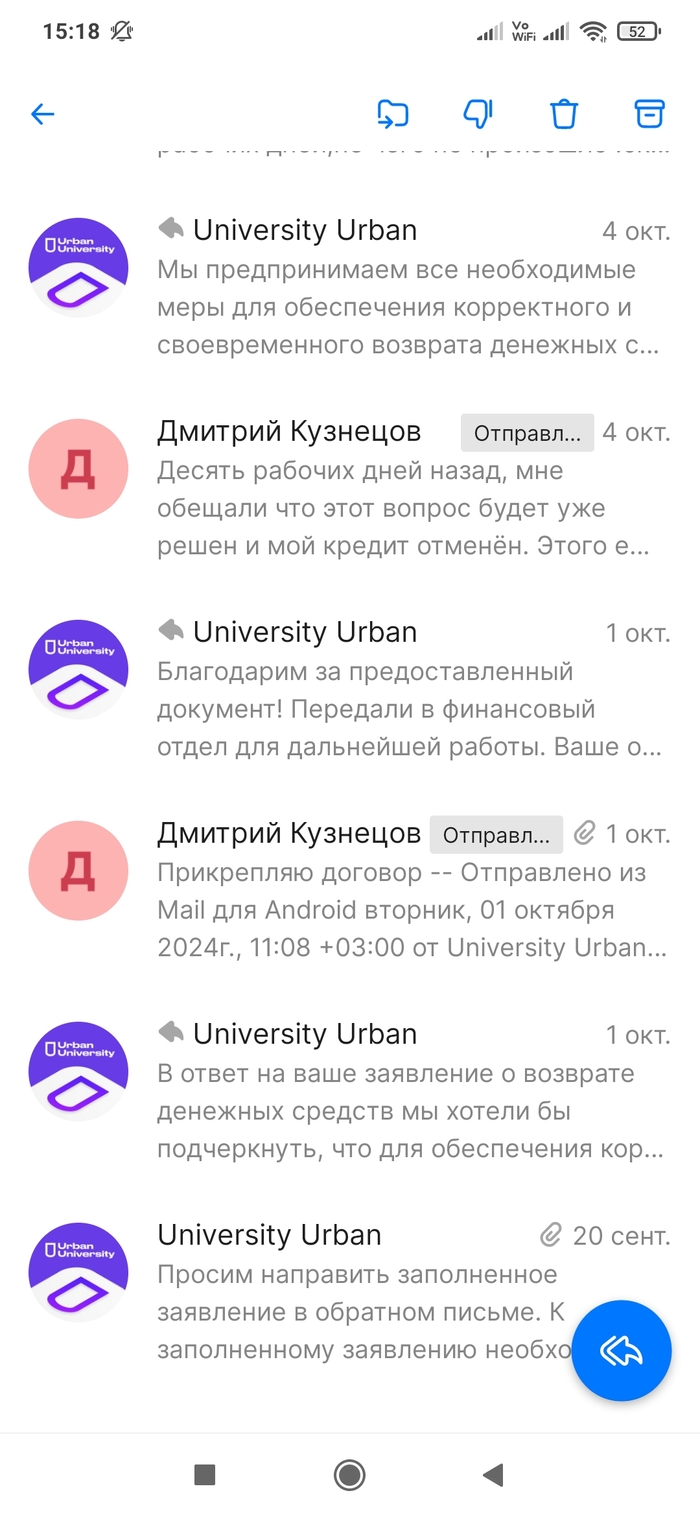This screenshot has height=1517, width=700.
Task: Open 20 сент. message "Просим направить заполненное заявление"
Action: pos(360,1294)
